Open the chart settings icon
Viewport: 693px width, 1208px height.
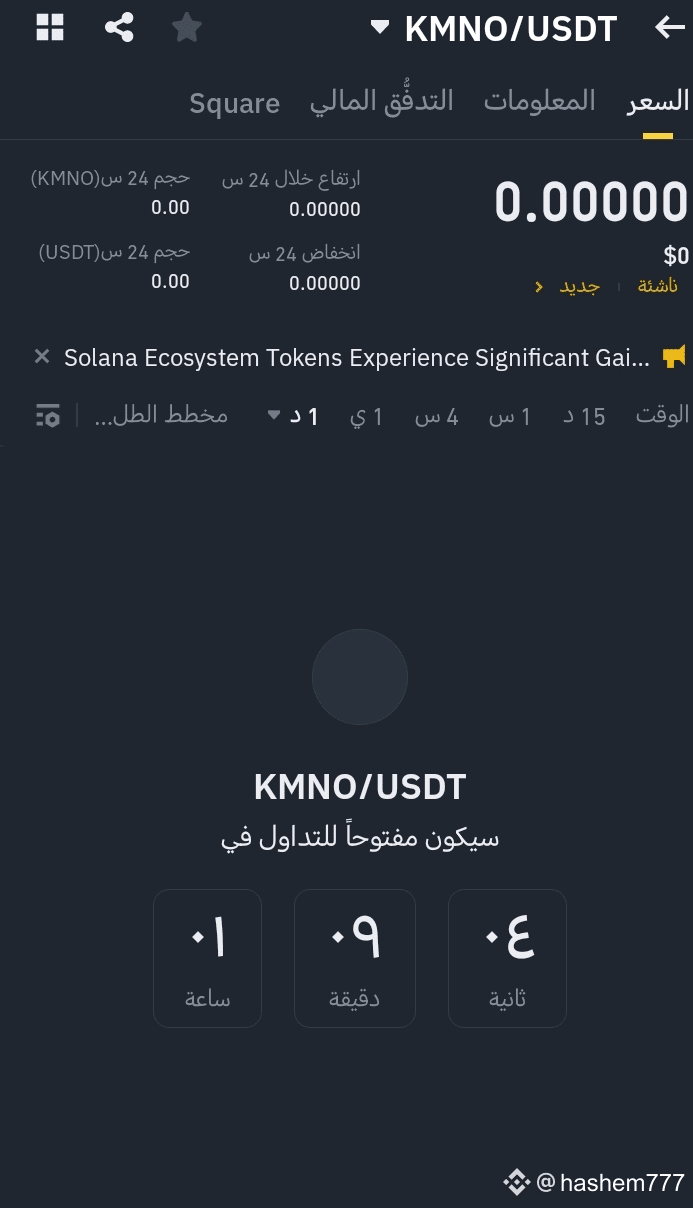(x=47, y=416)
